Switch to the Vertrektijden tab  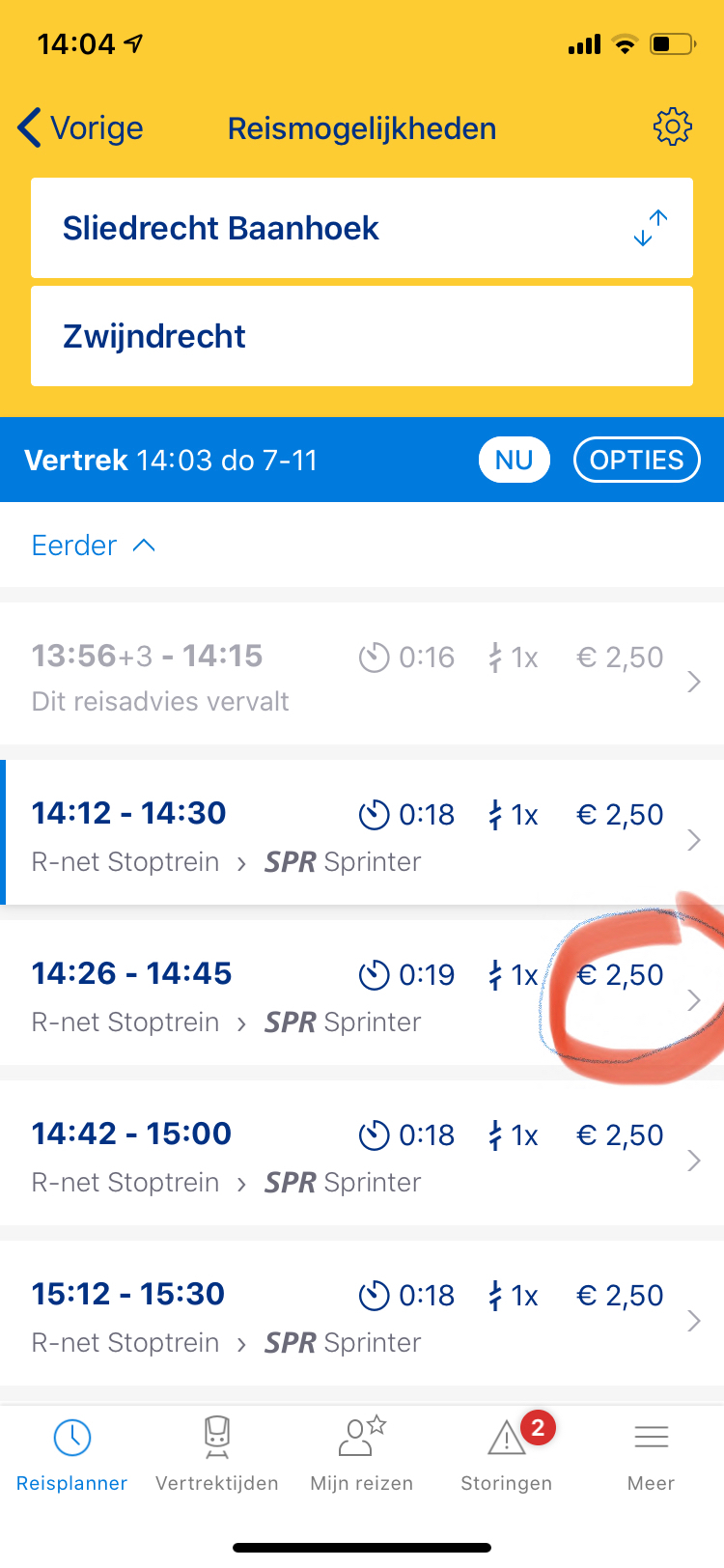coord(217,1455)
